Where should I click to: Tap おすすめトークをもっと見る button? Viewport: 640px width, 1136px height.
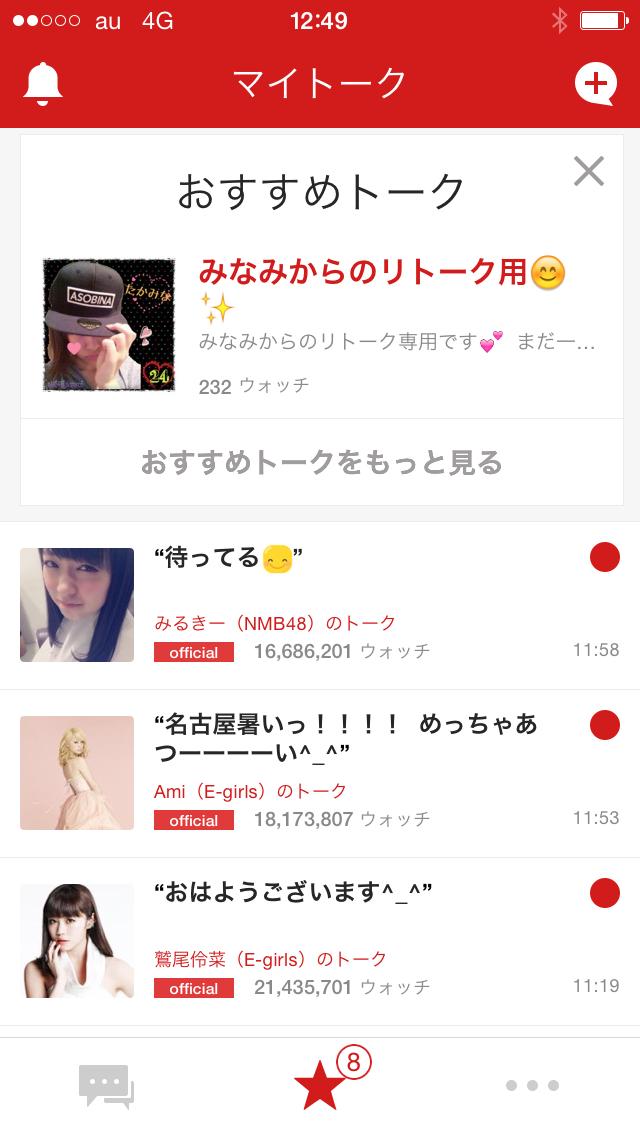tap(320, 462)
